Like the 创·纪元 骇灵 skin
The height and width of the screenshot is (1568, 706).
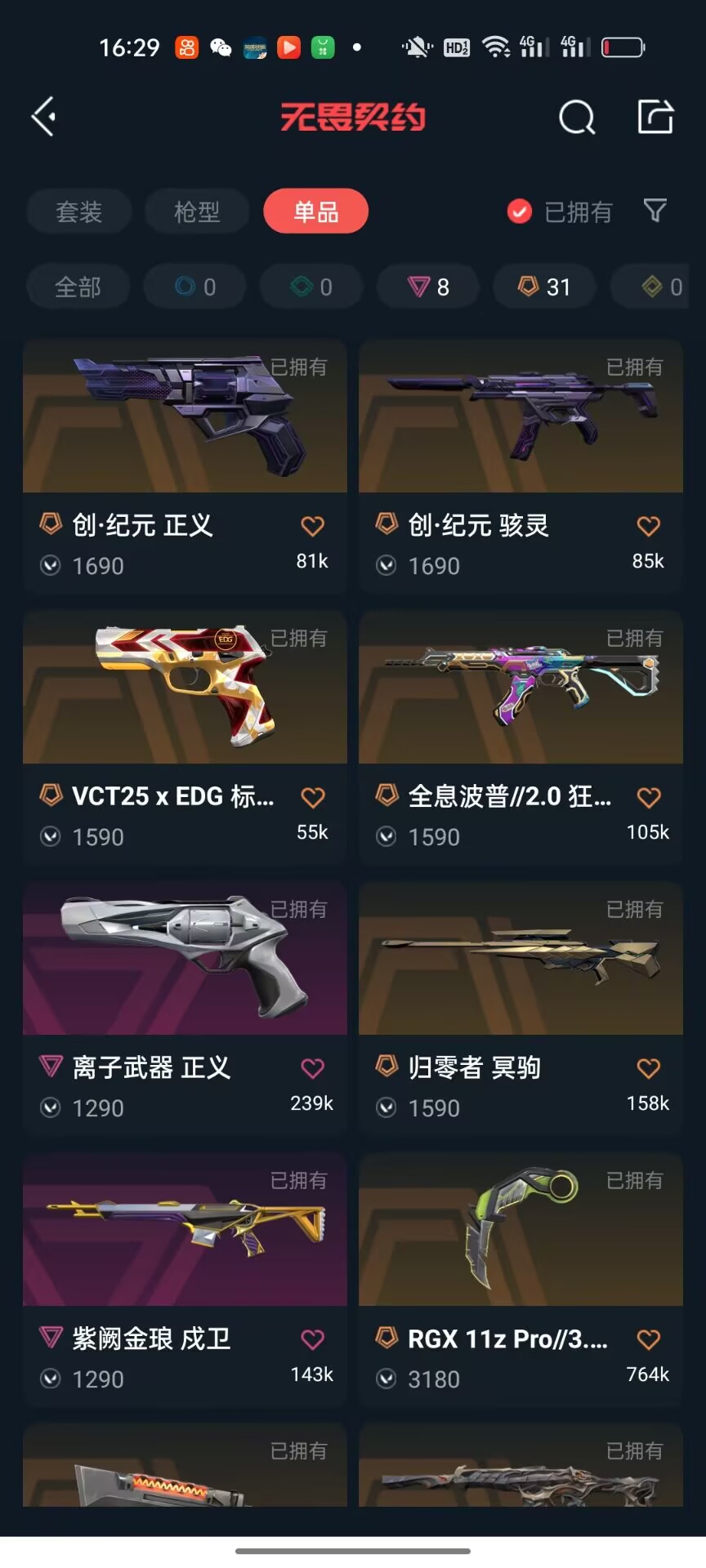(x=648, y=527)
